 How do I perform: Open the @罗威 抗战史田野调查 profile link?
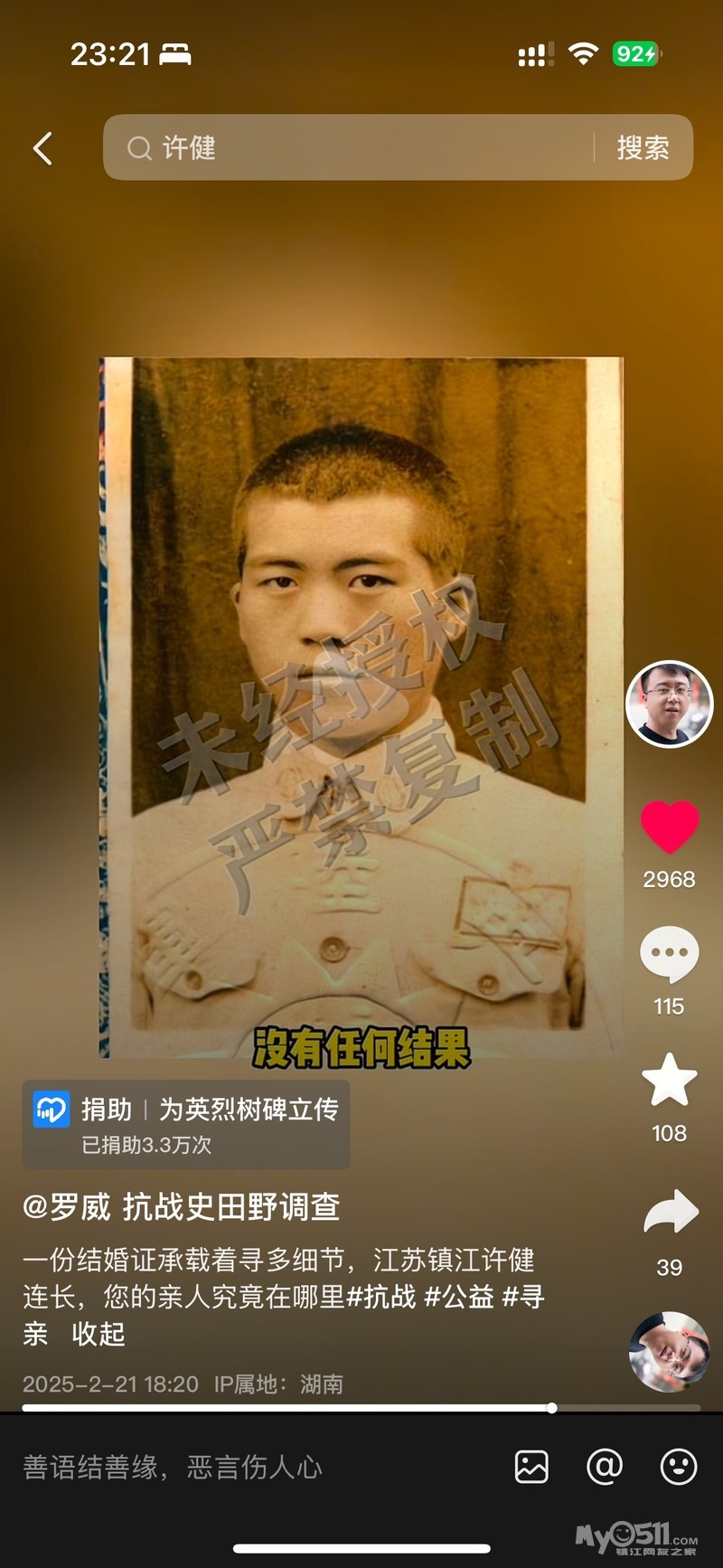181,1206
